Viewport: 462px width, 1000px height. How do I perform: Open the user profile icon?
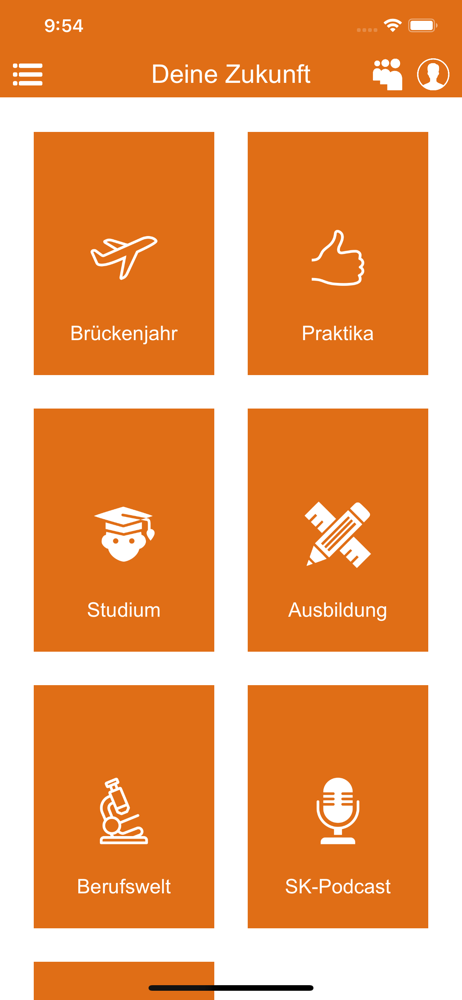click(433, 75)
